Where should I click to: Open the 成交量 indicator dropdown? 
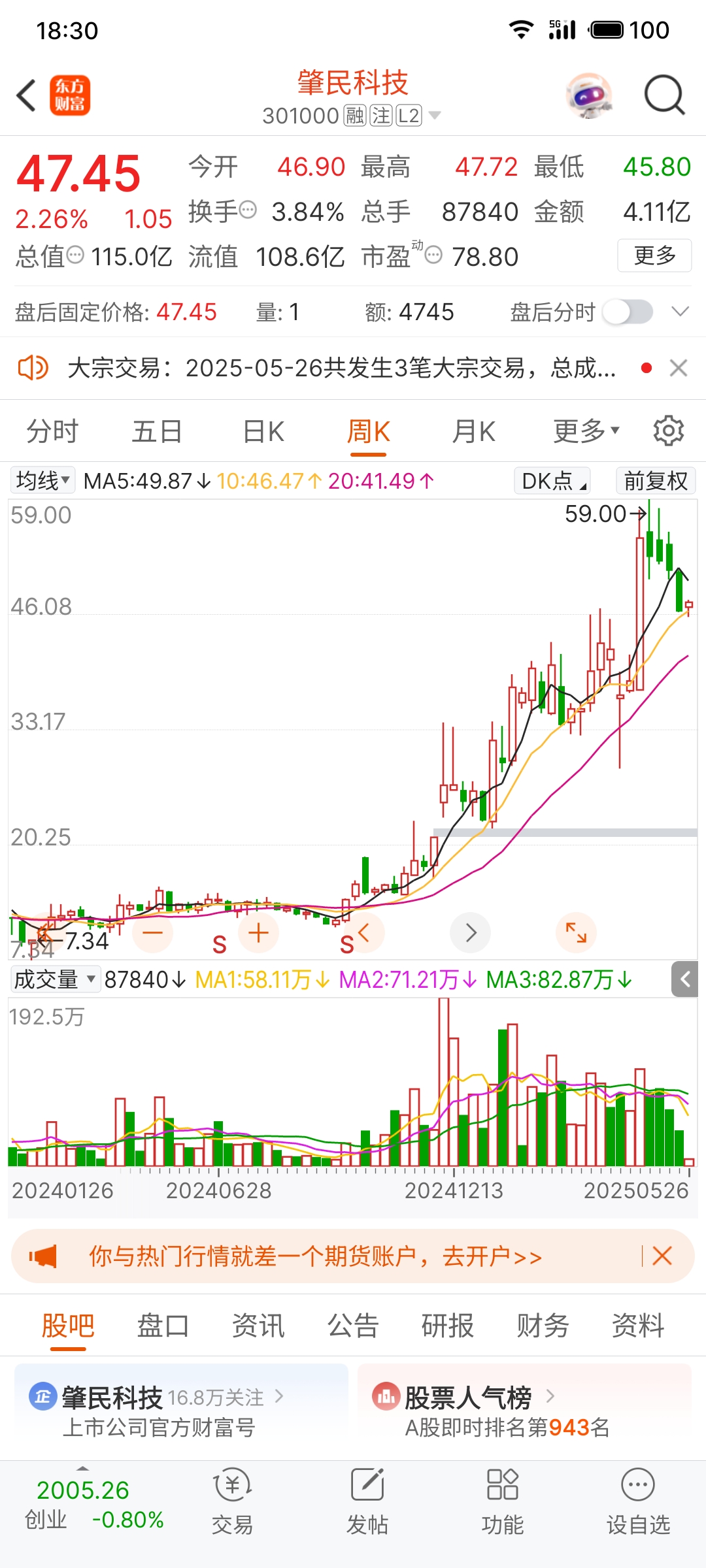[56, 979]
